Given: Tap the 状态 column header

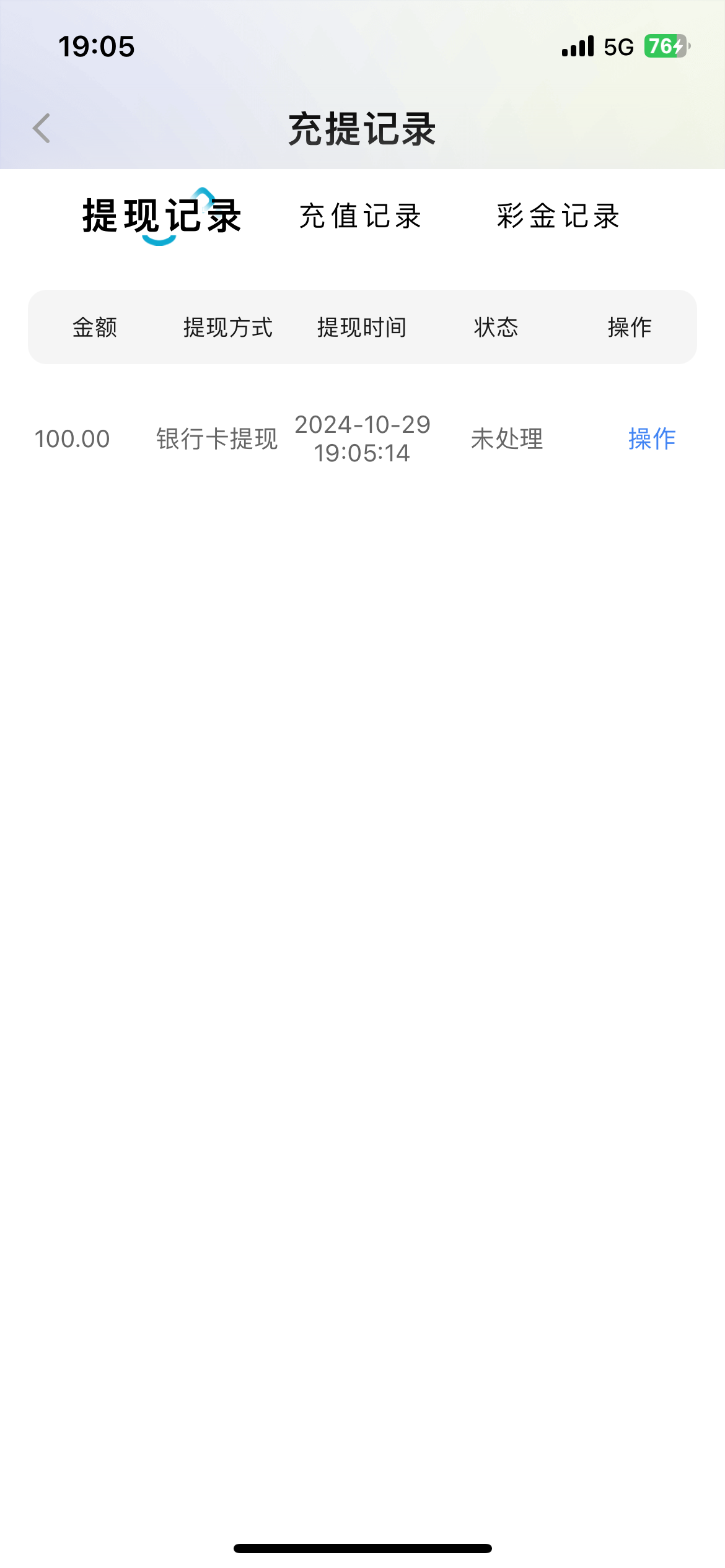Looking at the screenshot, I should [x=496, y=328].
